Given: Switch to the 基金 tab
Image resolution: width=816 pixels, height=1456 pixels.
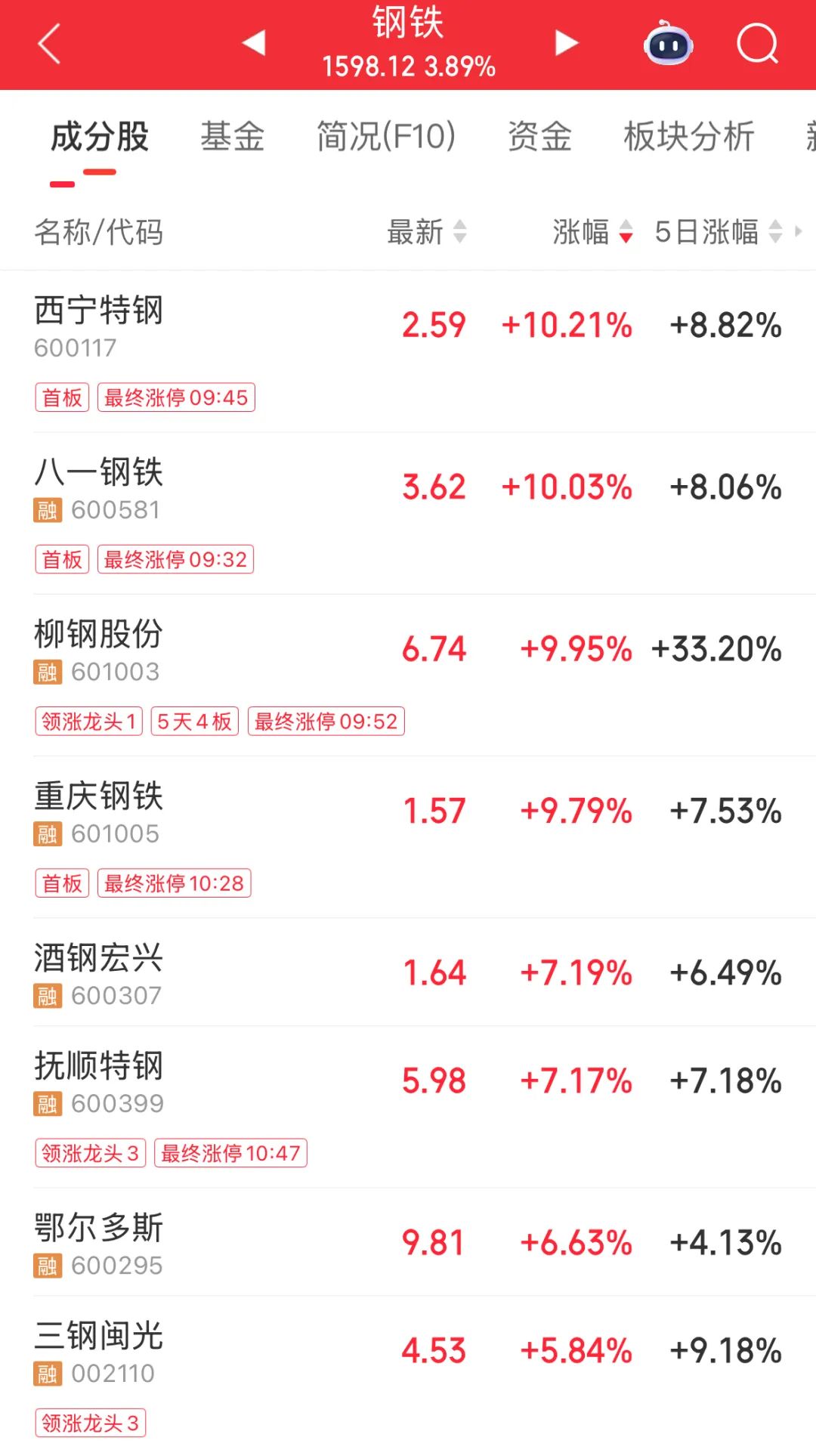Looking at the screenshot, I should coord(232,137).
